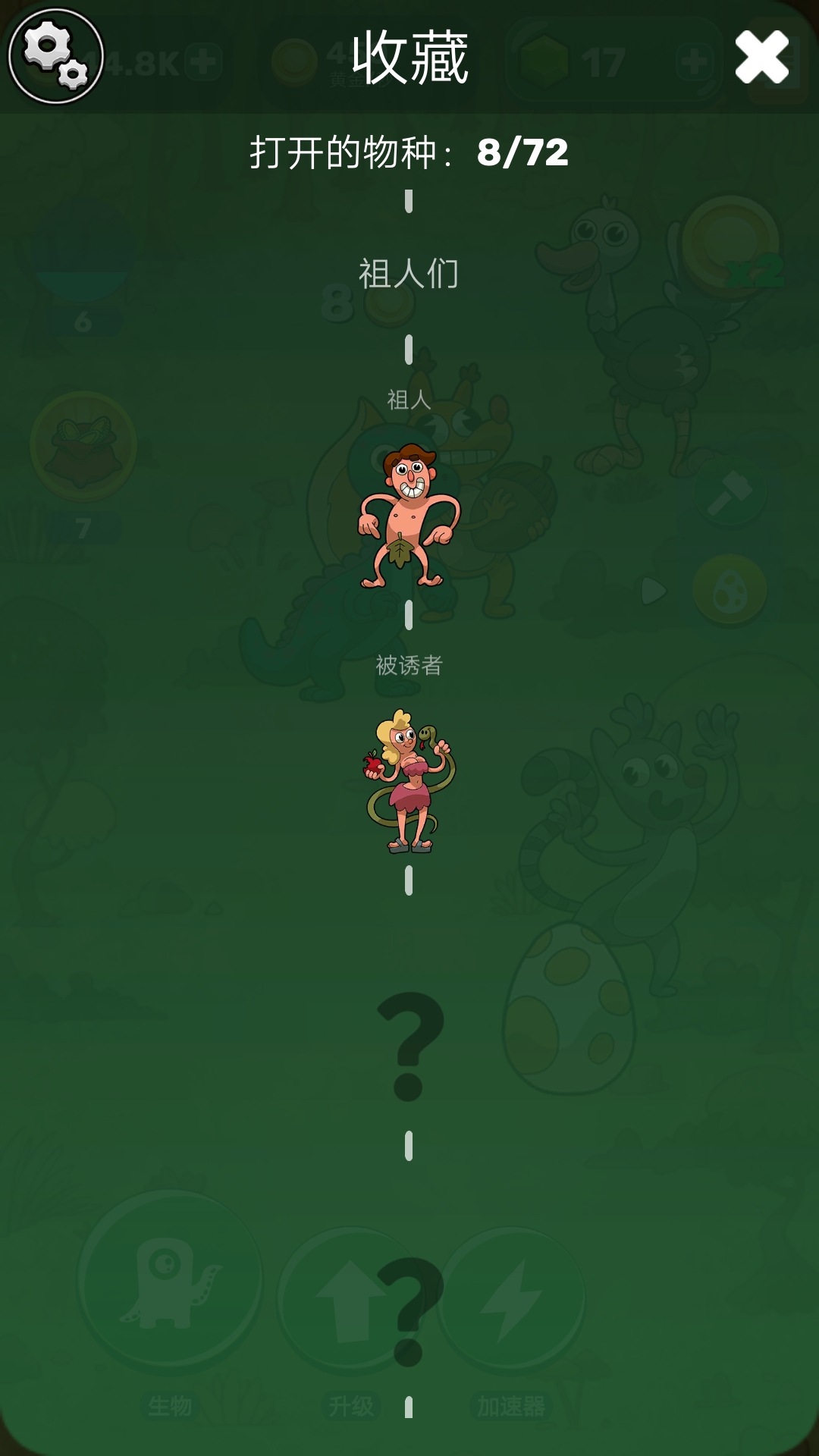Open the settings gear icon

55,56
